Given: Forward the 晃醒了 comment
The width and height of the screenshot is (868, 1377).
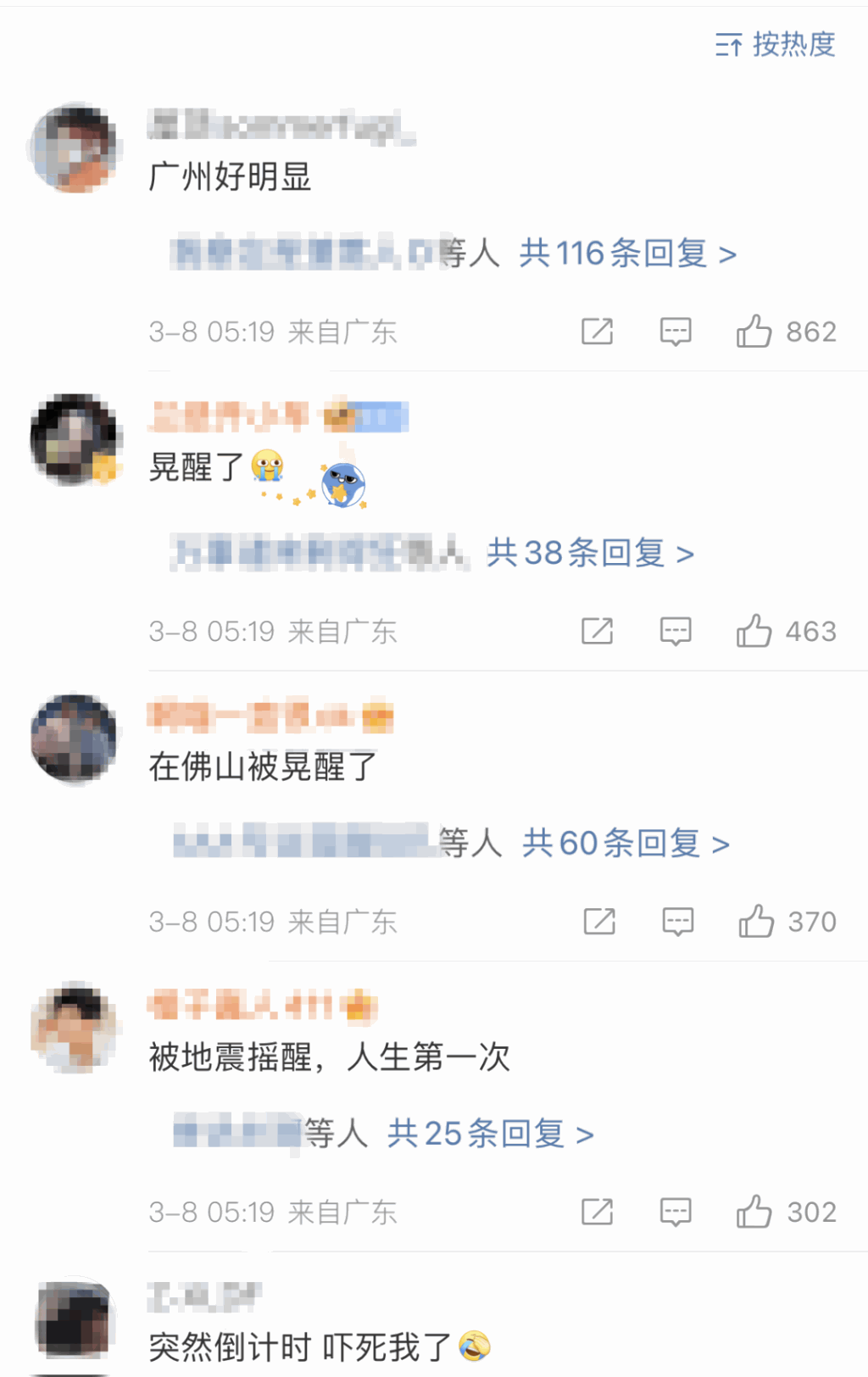Looking at the screenshot, I should click(598, 632).
